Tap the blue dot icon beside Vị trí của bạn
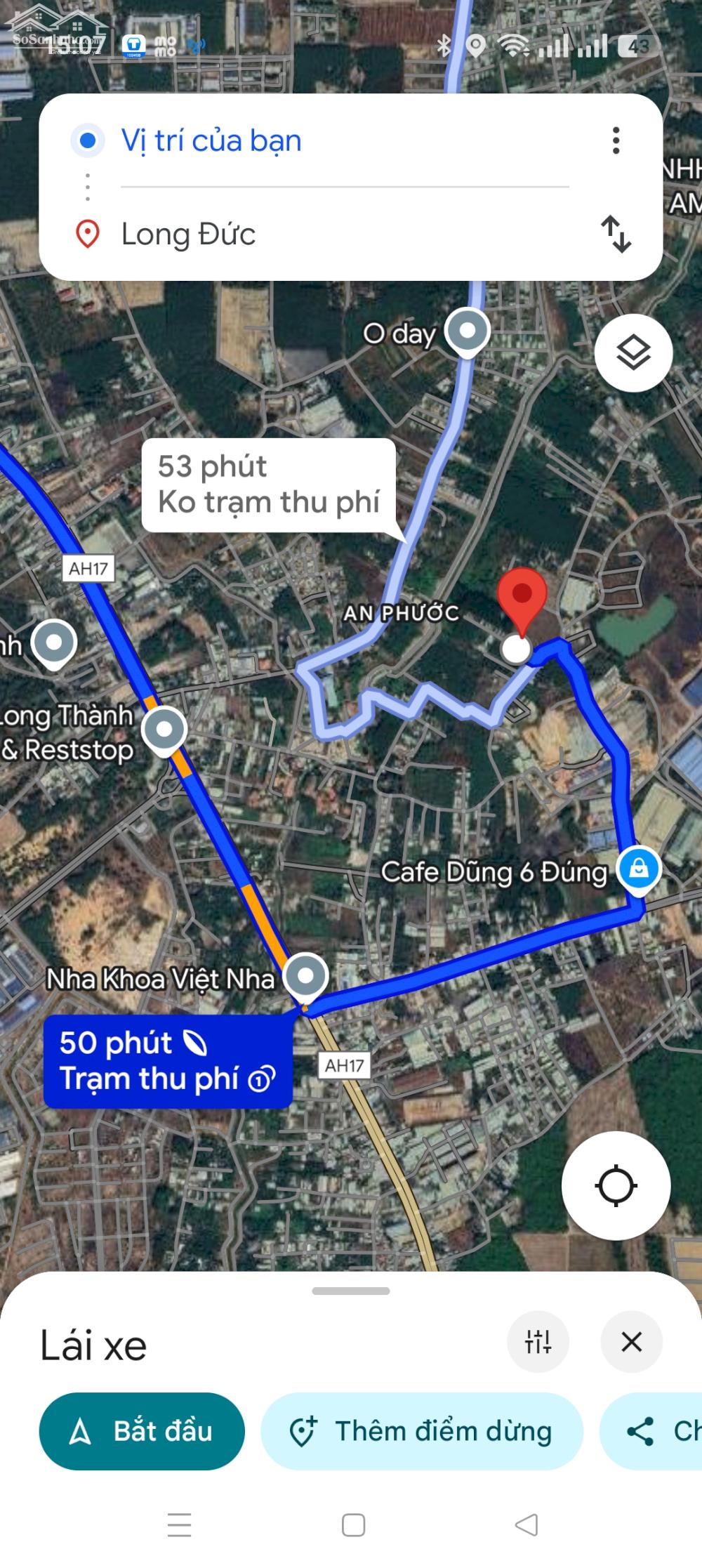 pos(86,140)
